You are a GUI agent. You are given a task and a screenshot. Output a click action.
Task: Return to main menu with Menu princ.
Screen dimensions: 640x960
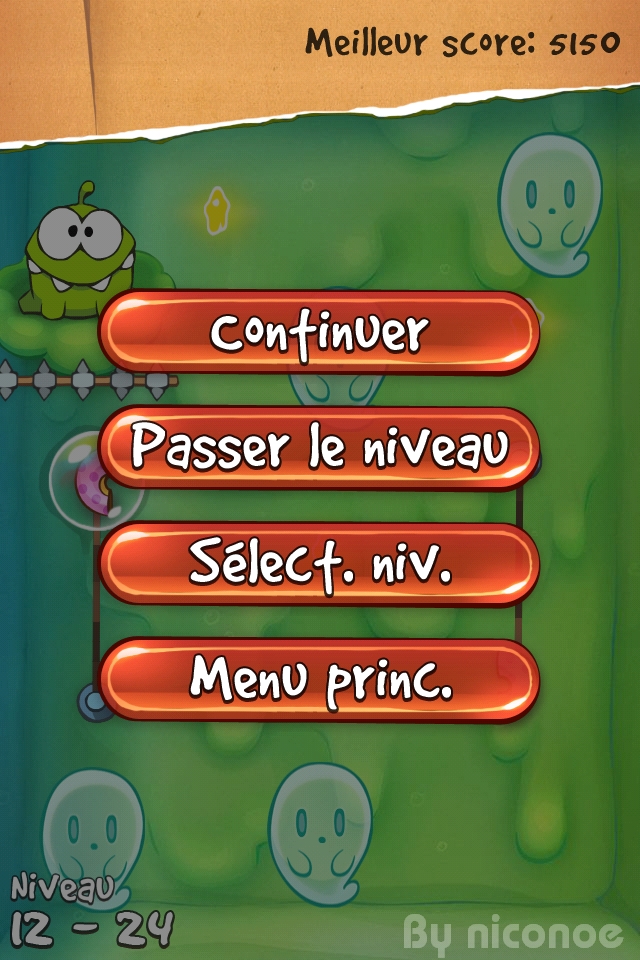pyautogui.click(x=319, y=680)
